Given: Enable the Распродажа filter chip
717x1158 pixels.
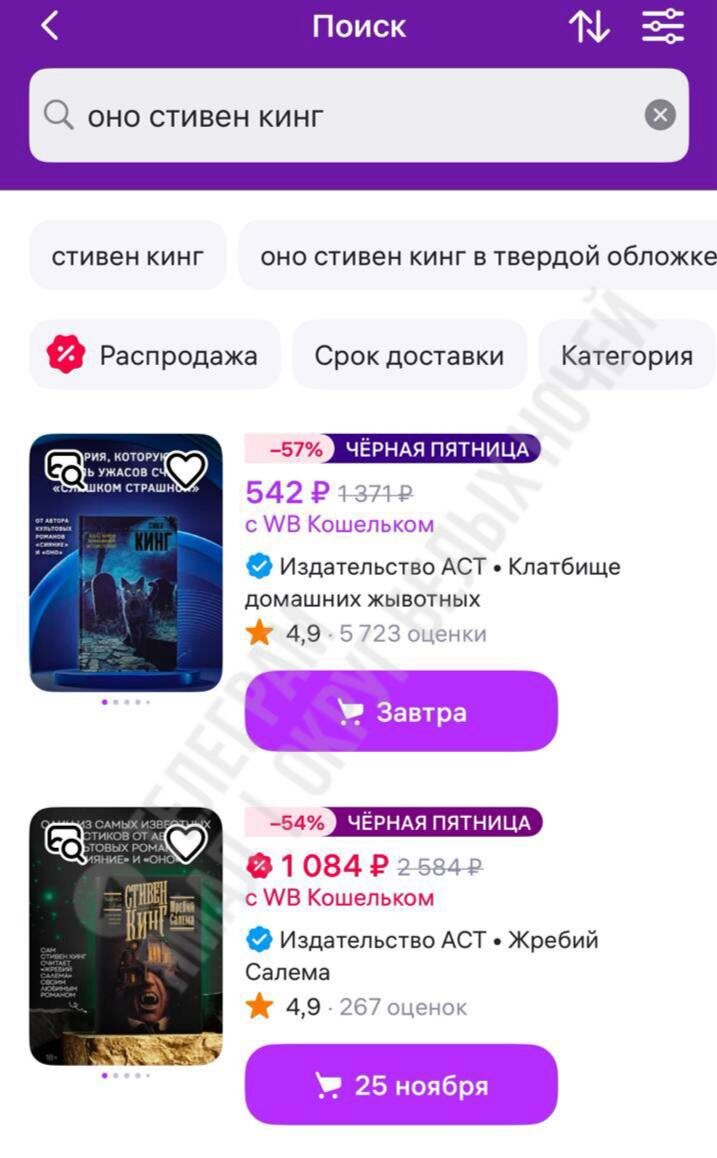Looking at the screenshot, I should tap(155, 355).
